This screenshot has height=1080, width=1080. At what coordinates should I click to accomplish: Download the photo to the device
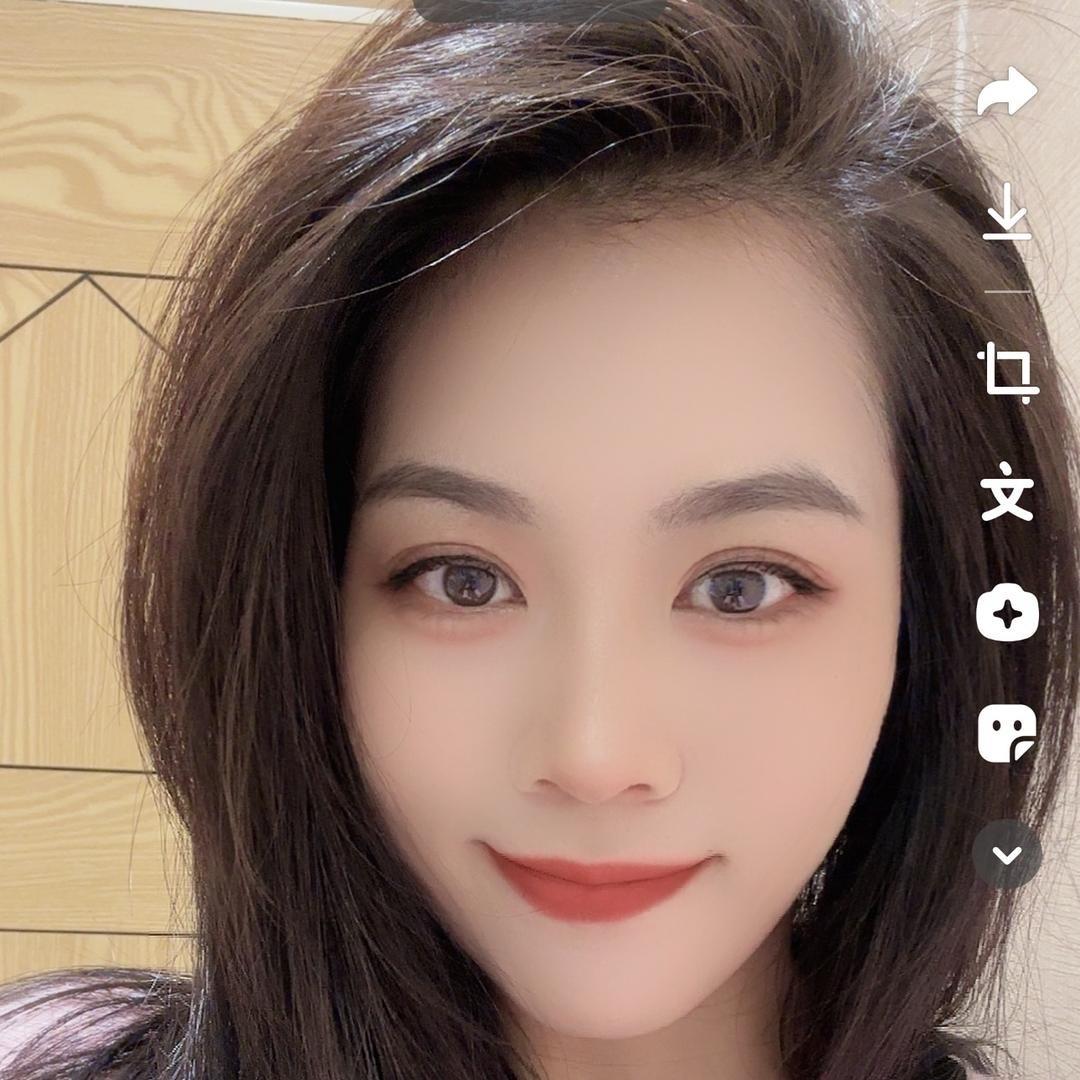point(1007,212)
